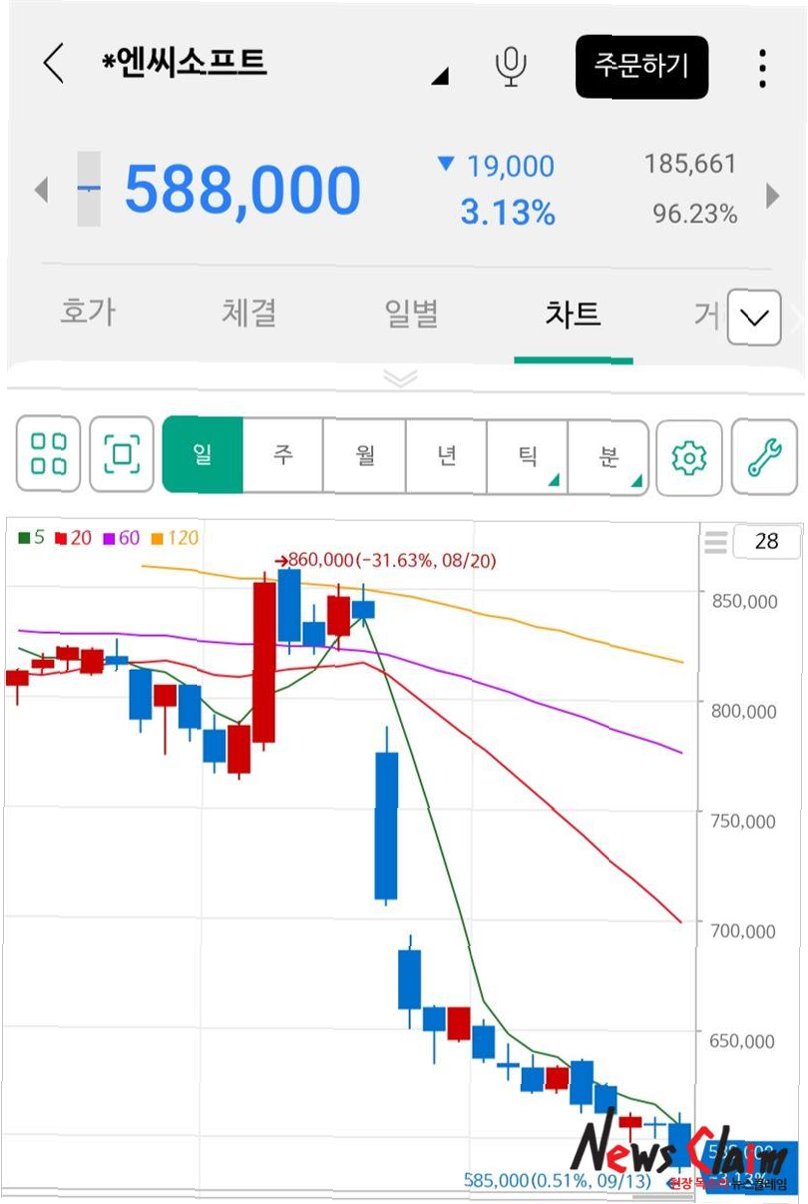The width and height of the screenshot is (808, 1204).
Task: Go to the next stock with the right arrow
Action: tap(772, 194)
